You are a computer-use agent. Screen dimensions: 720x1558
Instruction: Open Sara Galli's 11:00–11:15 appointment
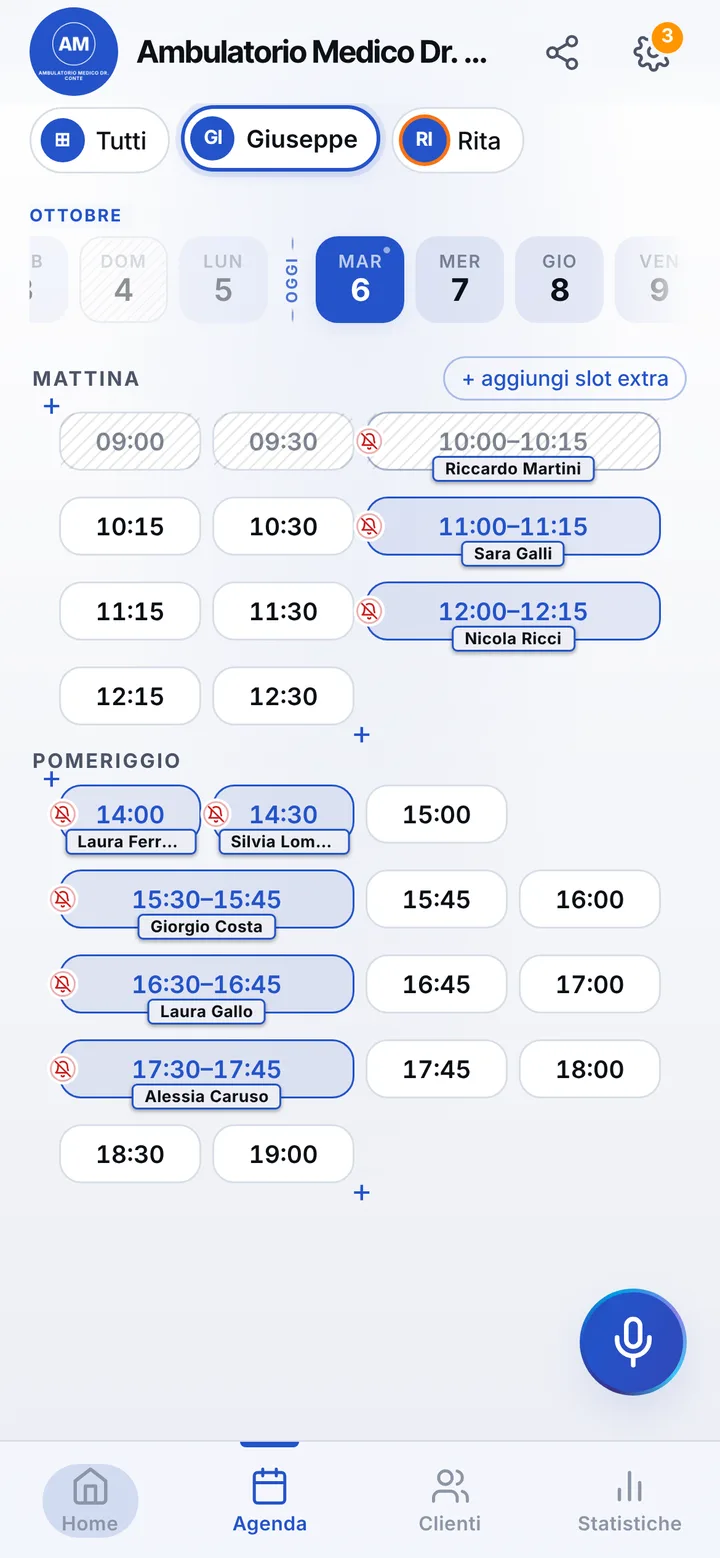click(x=513, y=526)
